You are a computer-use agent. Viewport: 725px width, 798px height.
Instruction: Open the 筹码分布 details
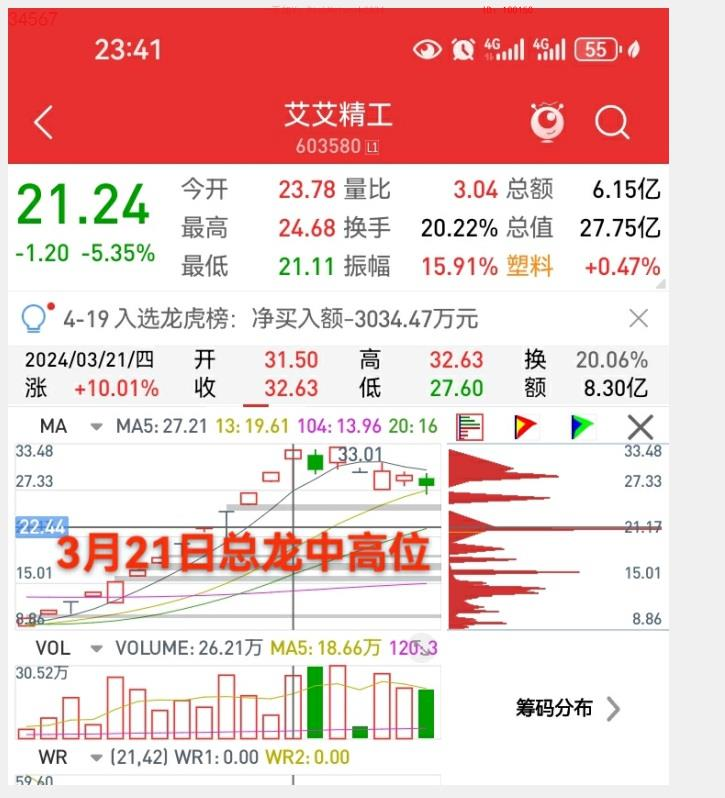click(x=567, y=709)
